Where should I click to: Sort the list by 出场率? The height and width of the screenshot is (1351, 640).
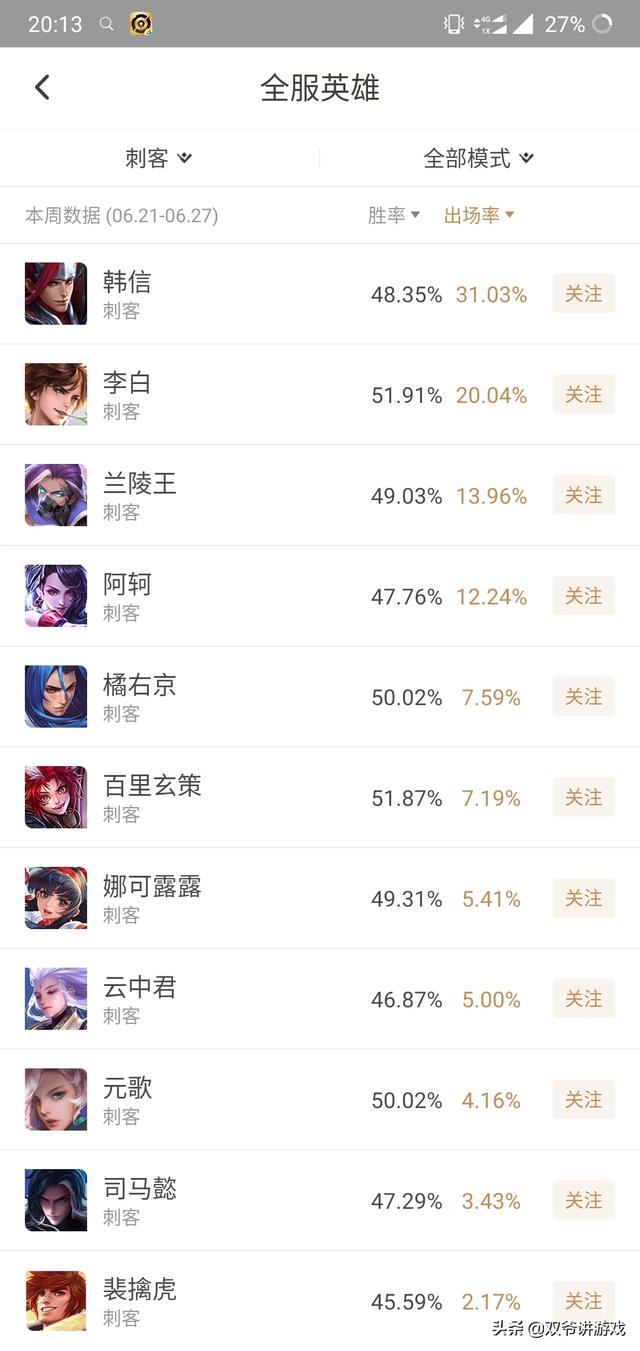click(479, 215)
